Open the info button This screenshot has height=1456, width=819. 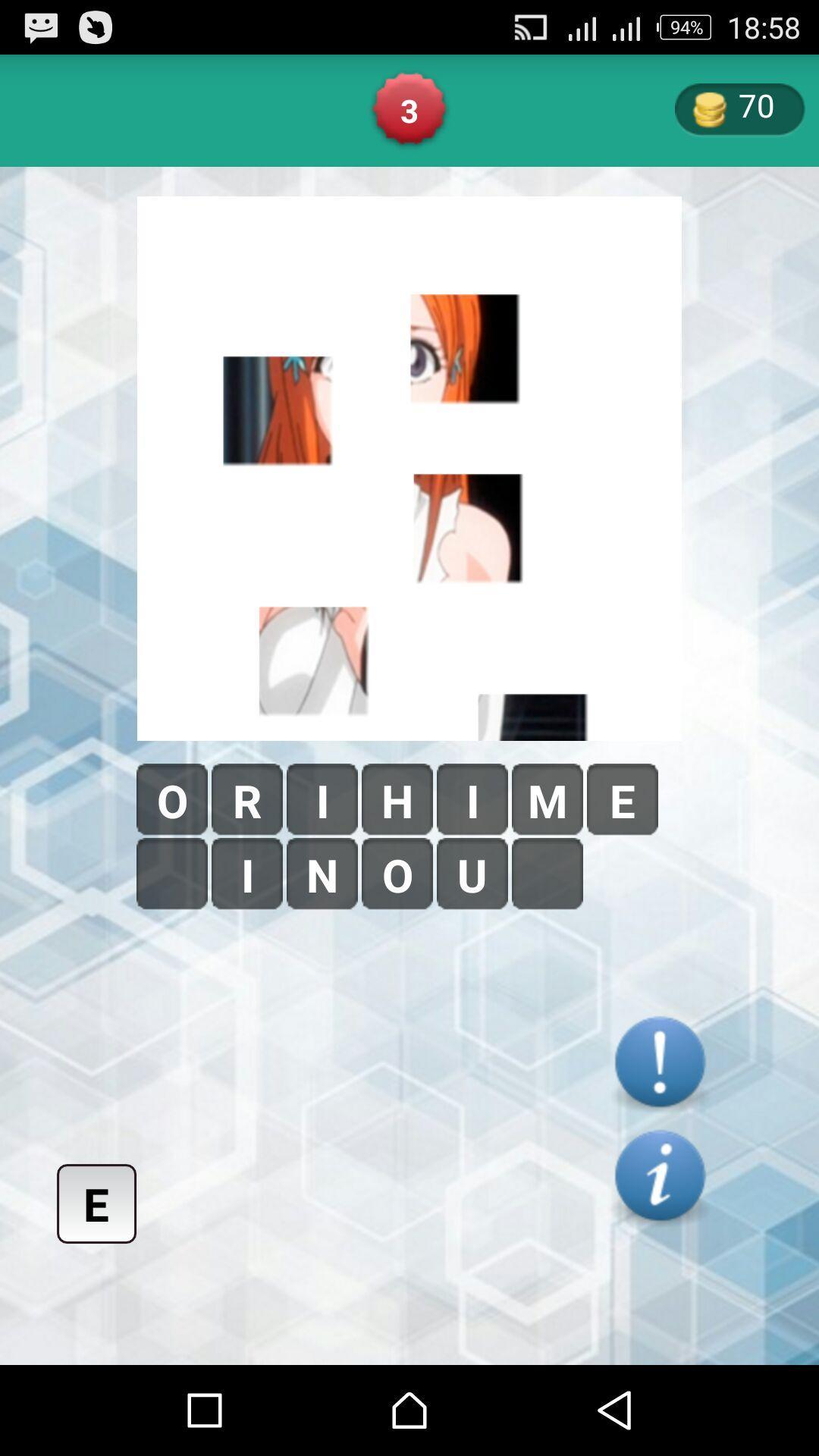659,1175
